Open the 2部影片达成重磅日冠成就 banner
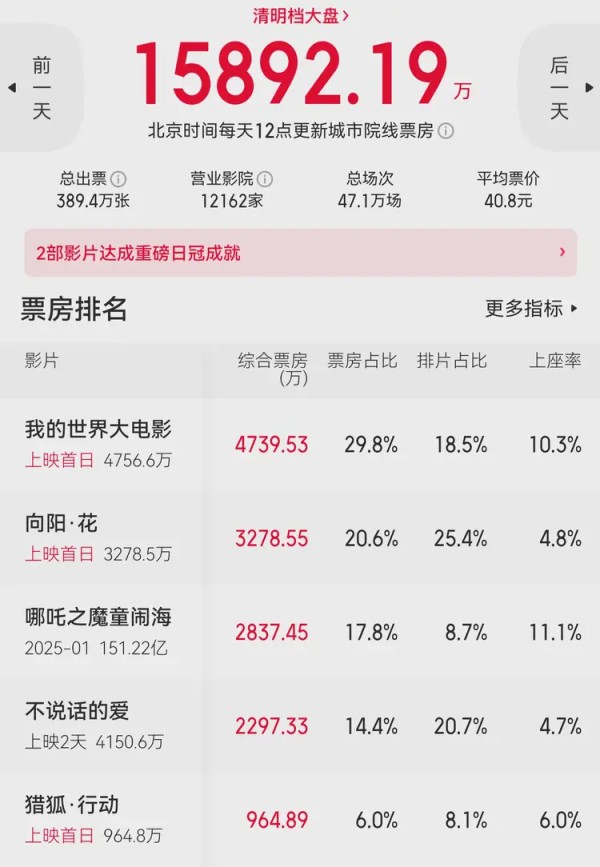The height and width of the screenshot is (867, 600). click(300, 253)
